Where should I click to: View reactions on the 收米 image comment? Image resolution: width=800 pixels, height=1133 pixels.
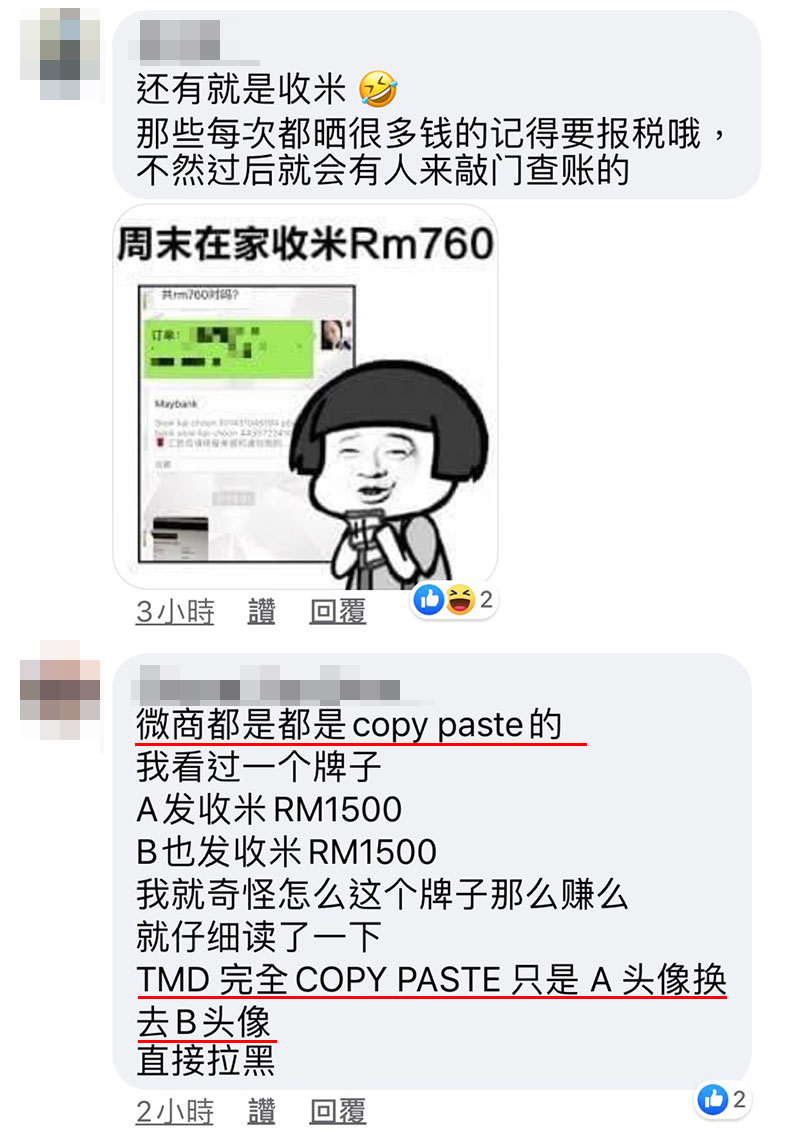pyautogui.click(x=455, y=600)
